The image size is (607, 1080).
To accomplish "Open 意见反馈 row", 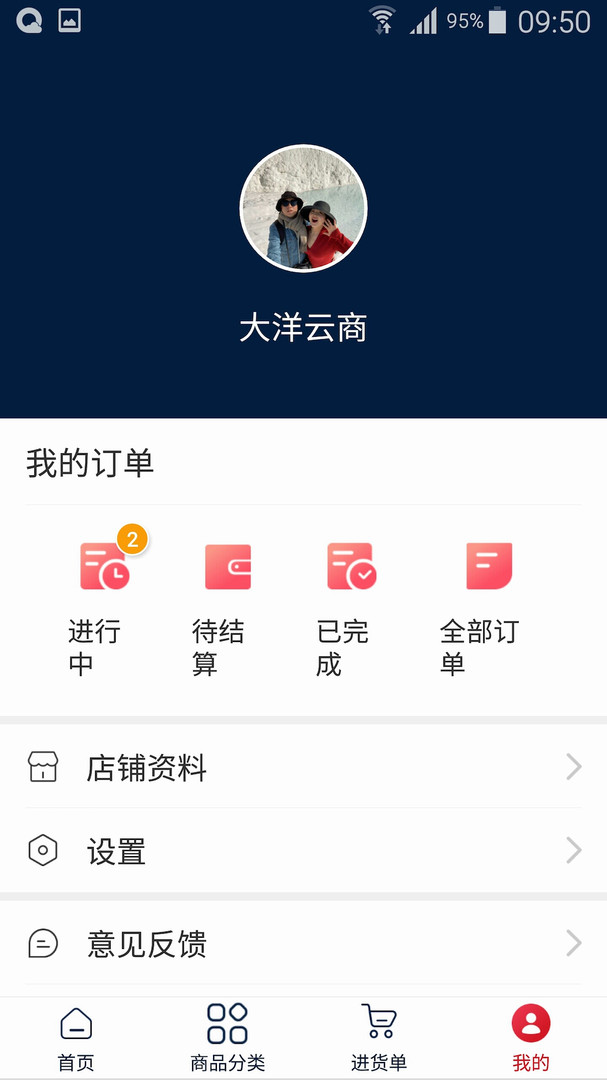I will [303, 943].
